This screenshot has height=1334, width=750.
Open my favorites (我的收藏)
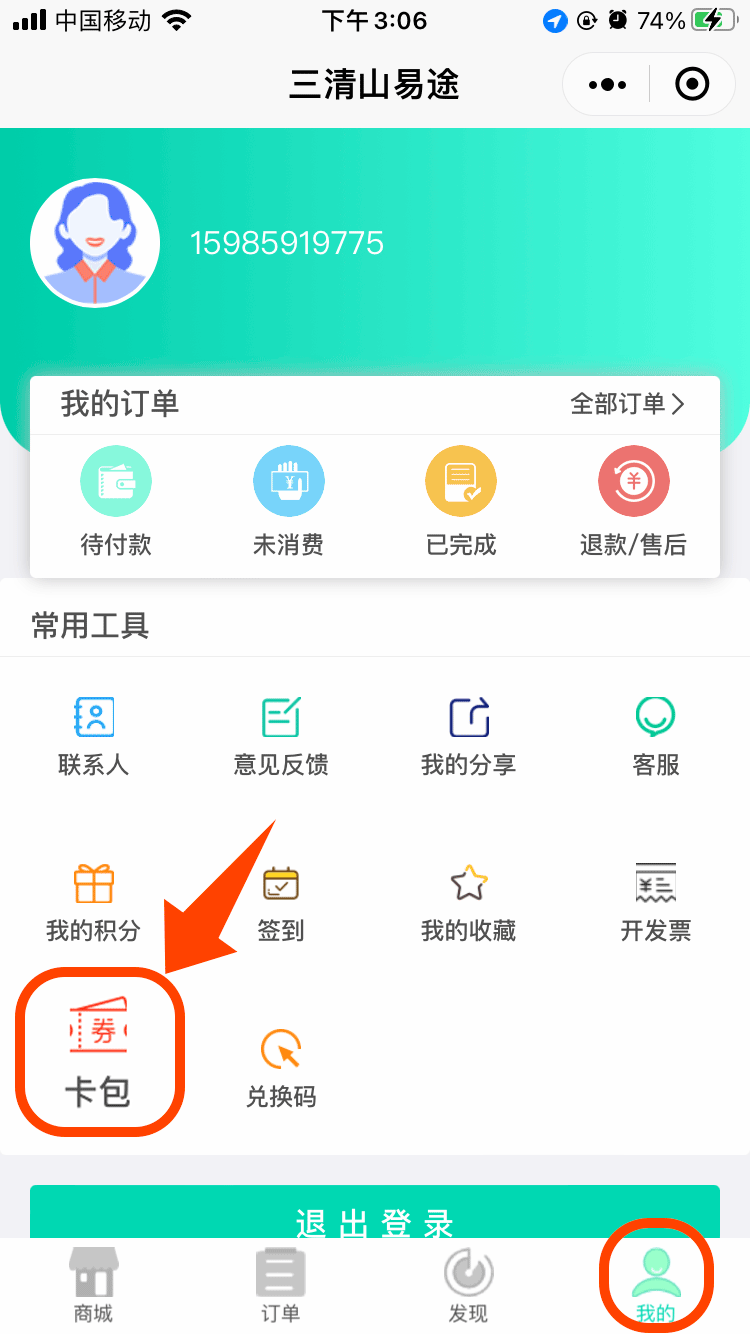[x=468, y=902]
